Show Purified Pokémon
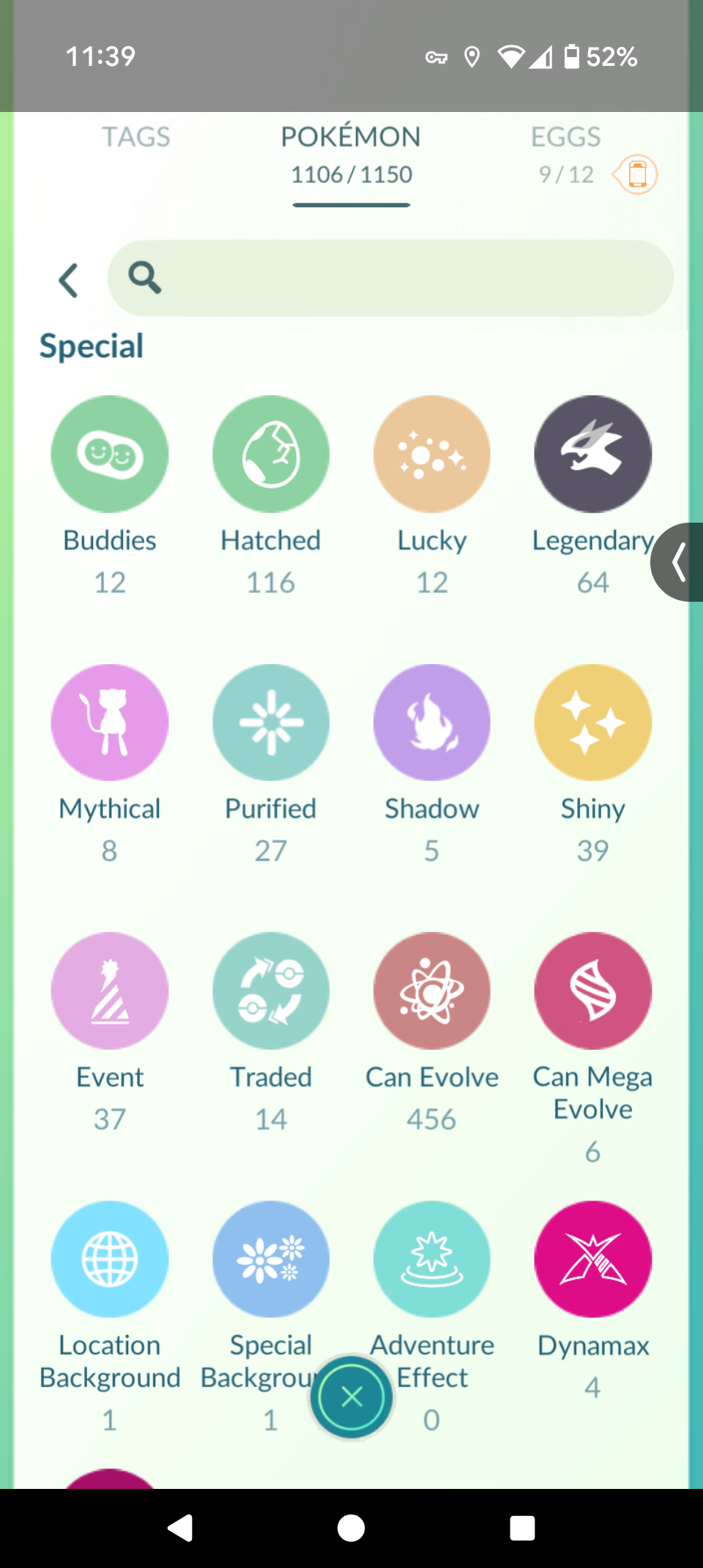The width and height of the screenshot is (703, 1568). coord(271,723)
